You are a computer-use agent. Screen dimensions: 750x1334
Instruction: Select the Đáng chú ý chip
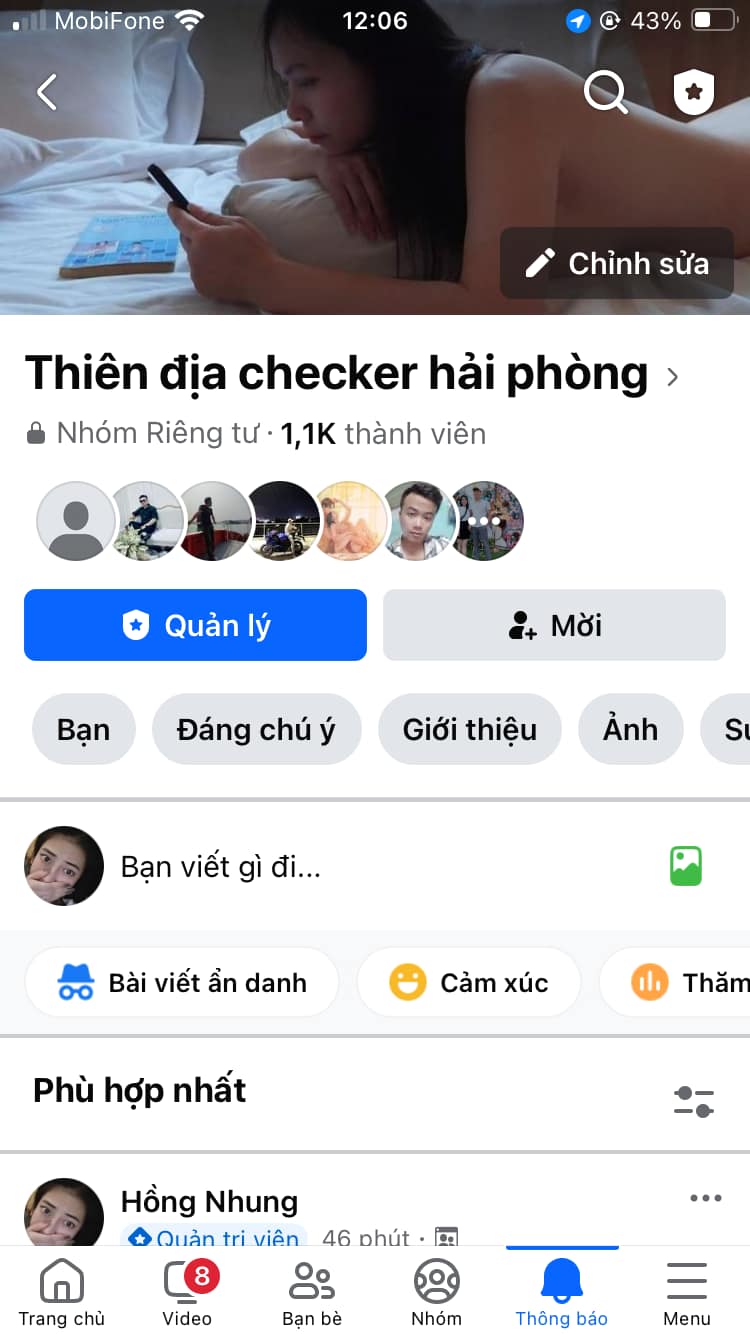click(255, 729)
